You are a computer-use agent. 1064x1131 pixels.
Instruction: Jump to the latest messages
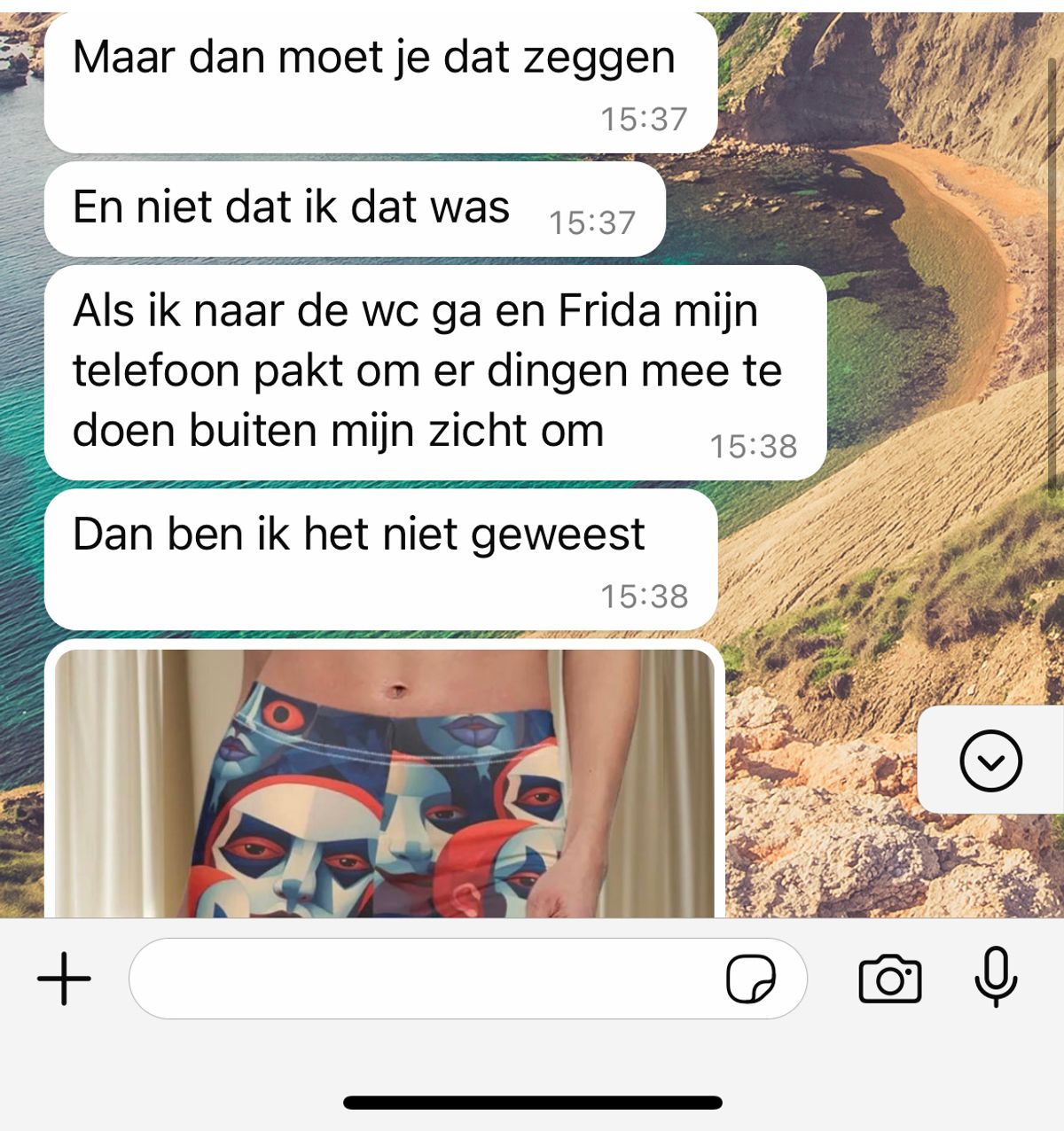pyautogui.click(x=990, y=760)
